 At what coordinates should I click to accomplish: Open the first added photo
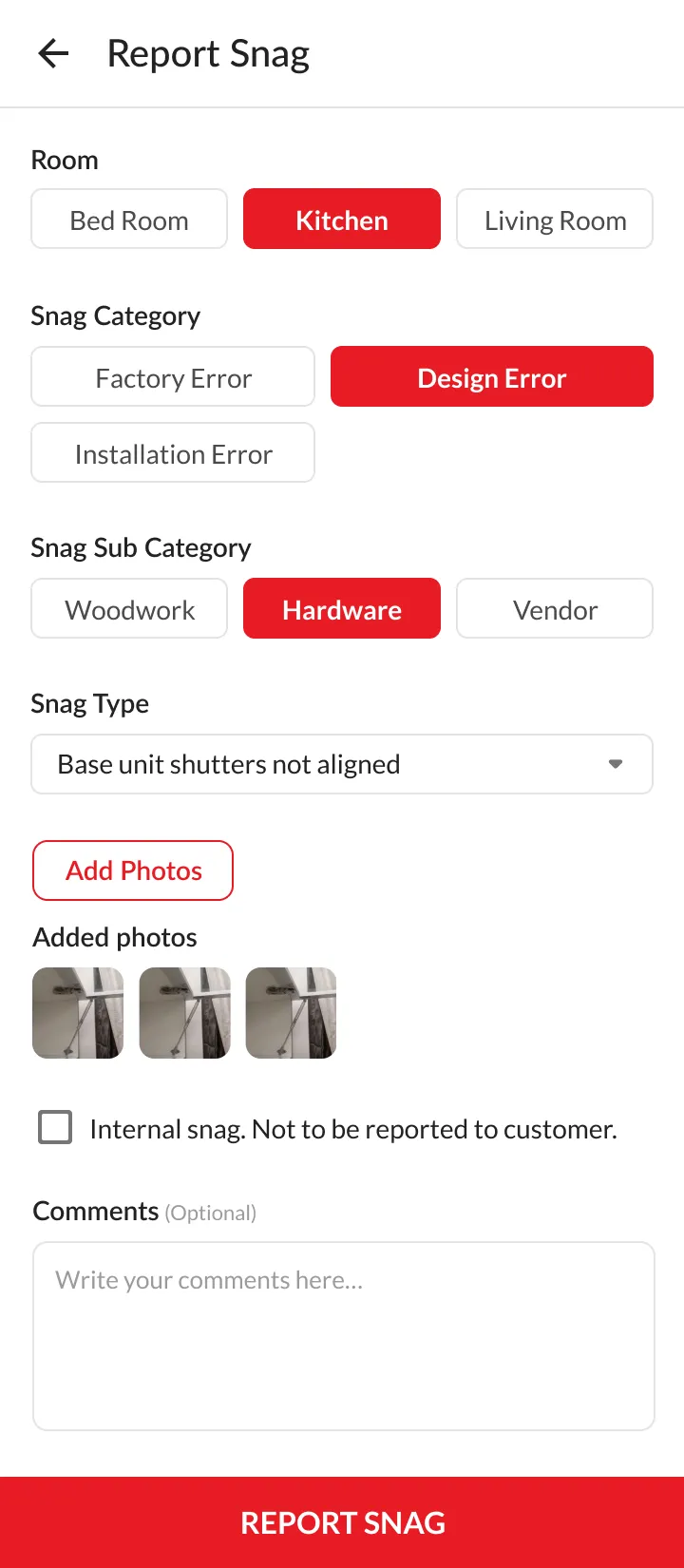pyautogui.click(x=78, y=1013)
